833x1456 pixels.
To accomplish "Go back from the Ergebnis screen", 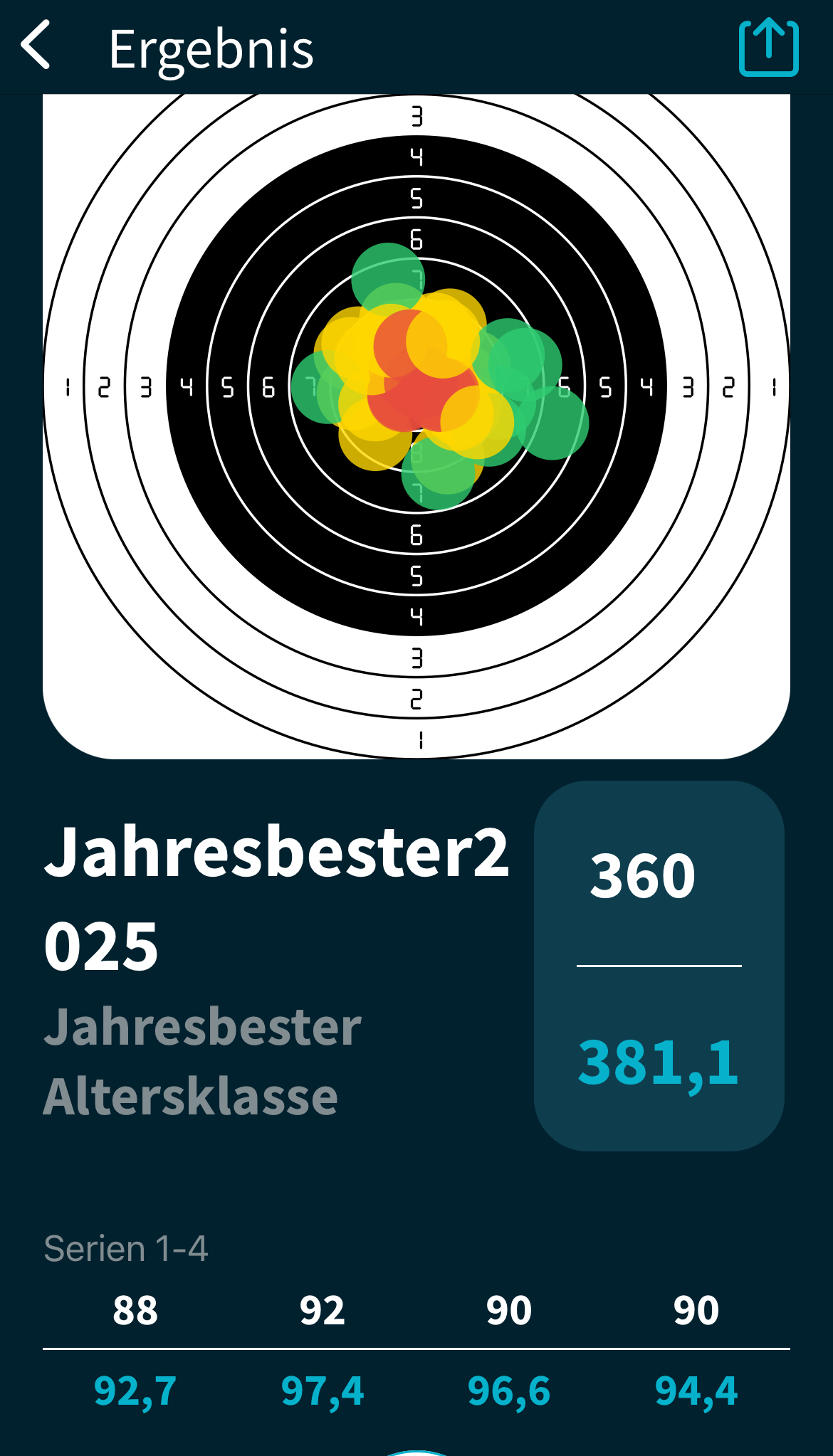I will 37,46.
